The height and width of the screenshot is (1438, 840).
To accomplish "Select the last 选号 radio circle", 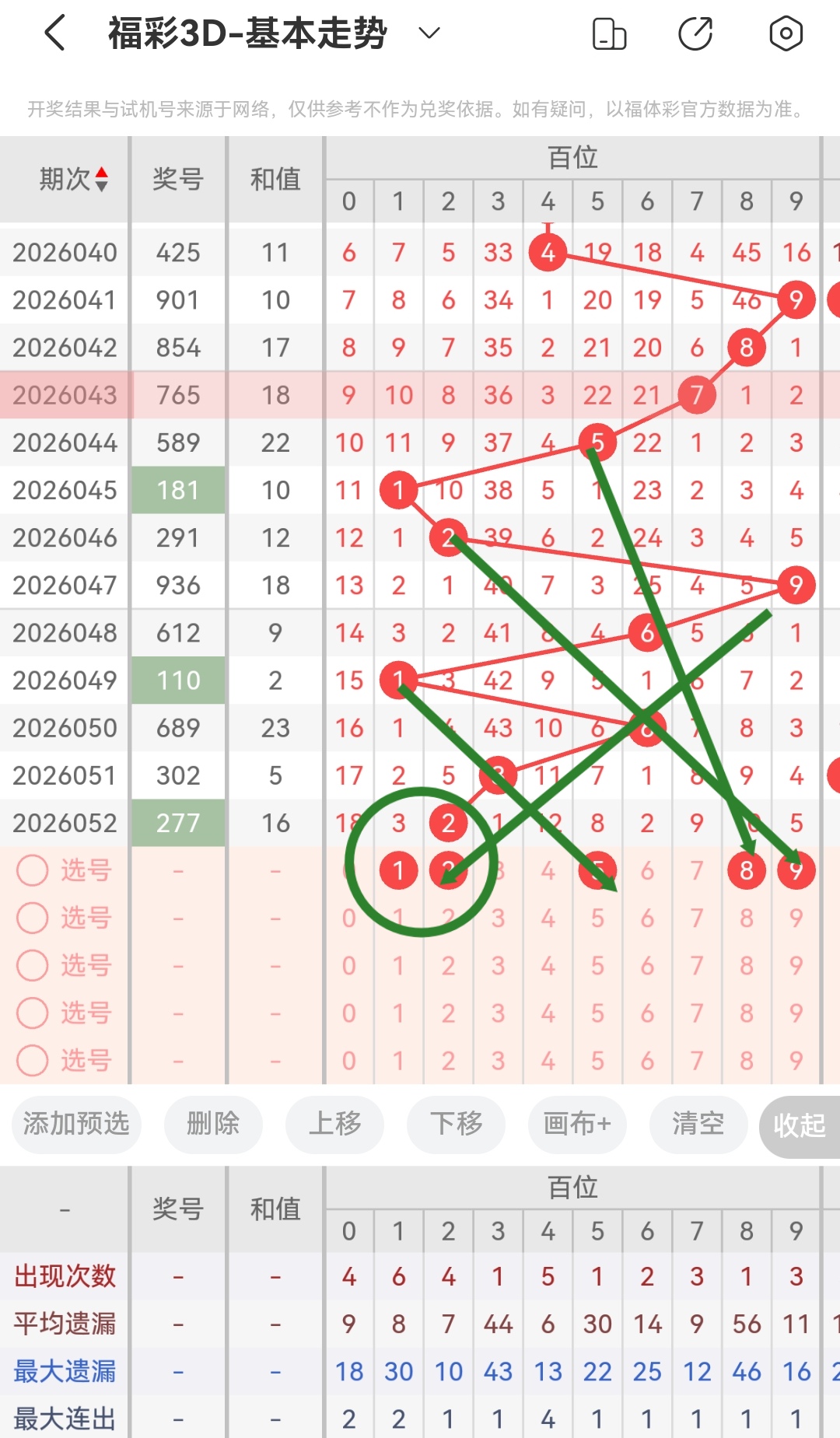I will click(32, 1061).
